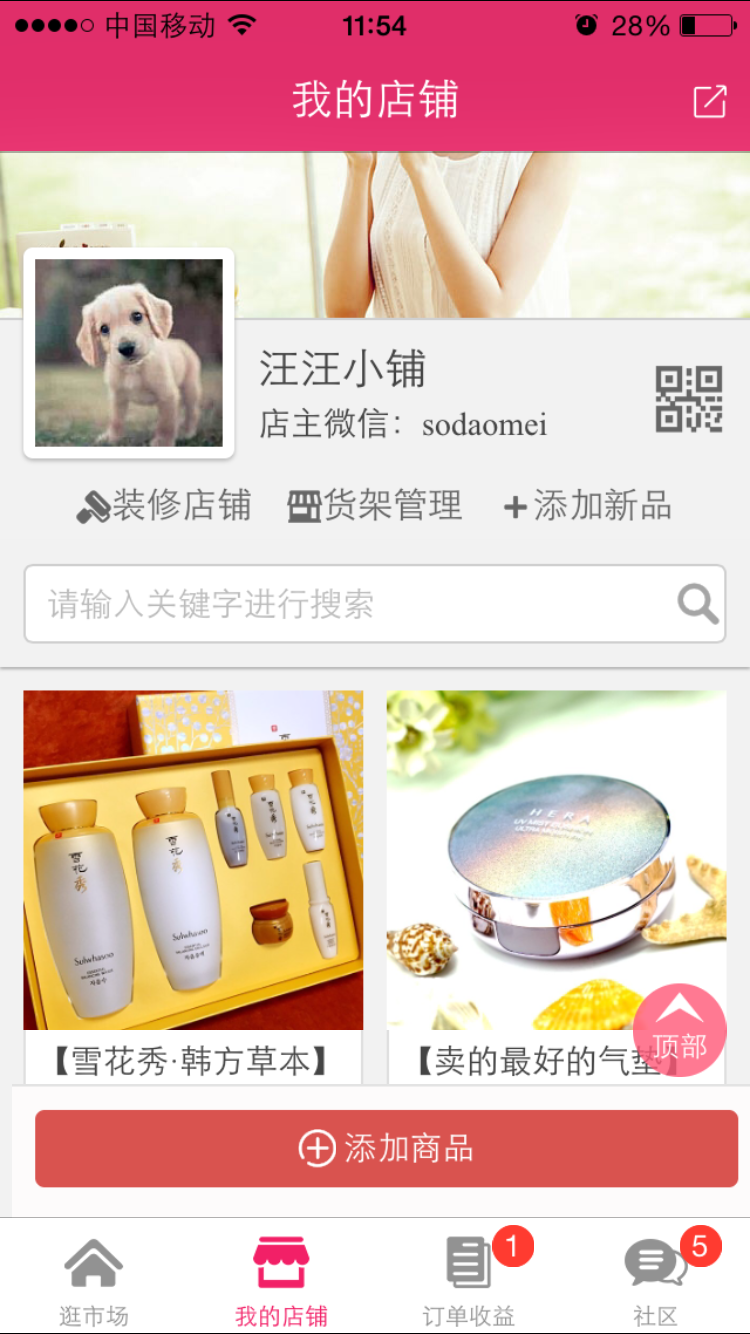750x1334 pixels.
Task: Open 货架管理 shelf management
Action: click(375, 506)
